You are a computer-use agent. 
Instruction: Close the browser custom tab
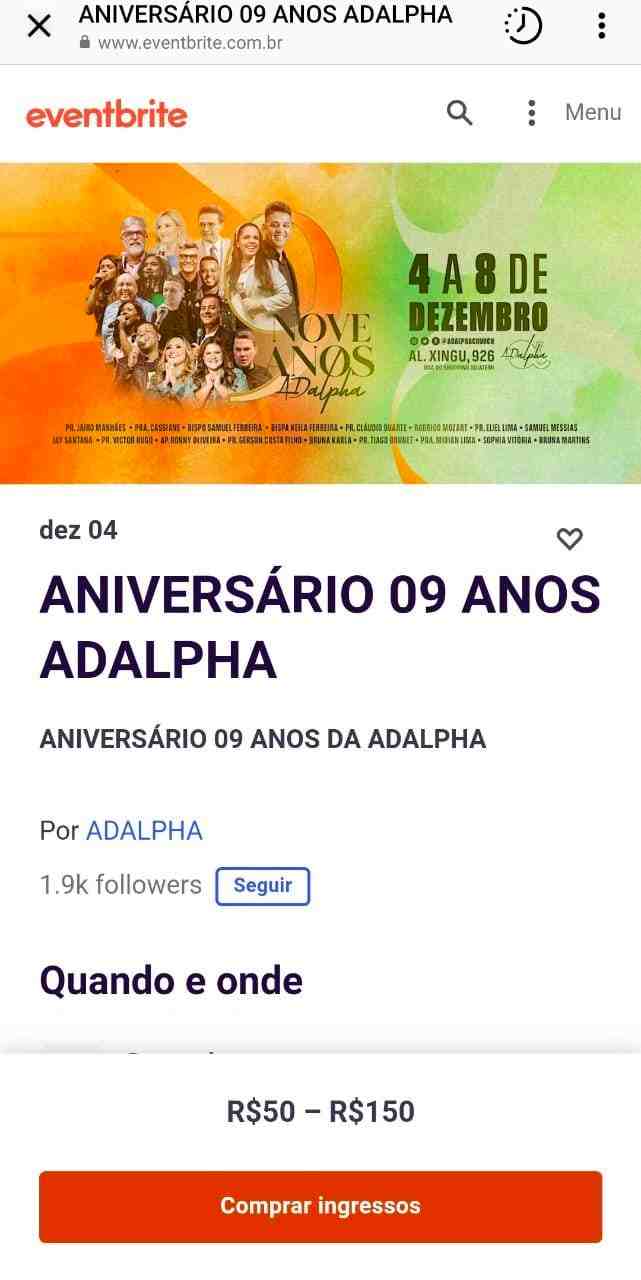point(39,27)
